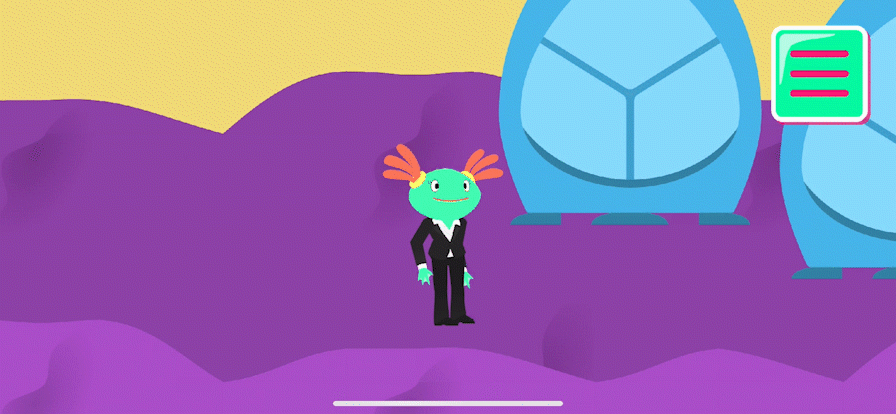Open the green hamburger menu button
The width and height of the screenshot is (896, 414).
click(x=819, y=74)
